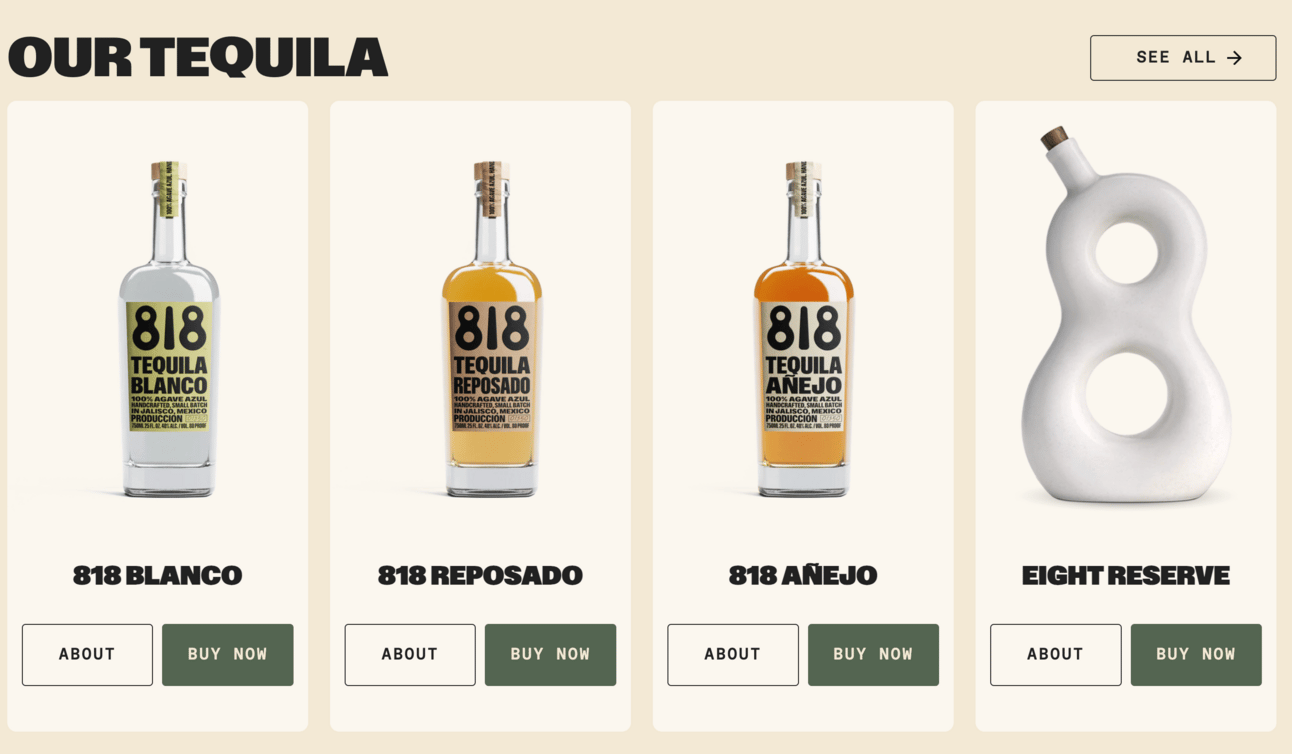Buy the 818 Blanco now
Image resolution: width=1292 pixels, height=754 pixels.
point(227,654)
